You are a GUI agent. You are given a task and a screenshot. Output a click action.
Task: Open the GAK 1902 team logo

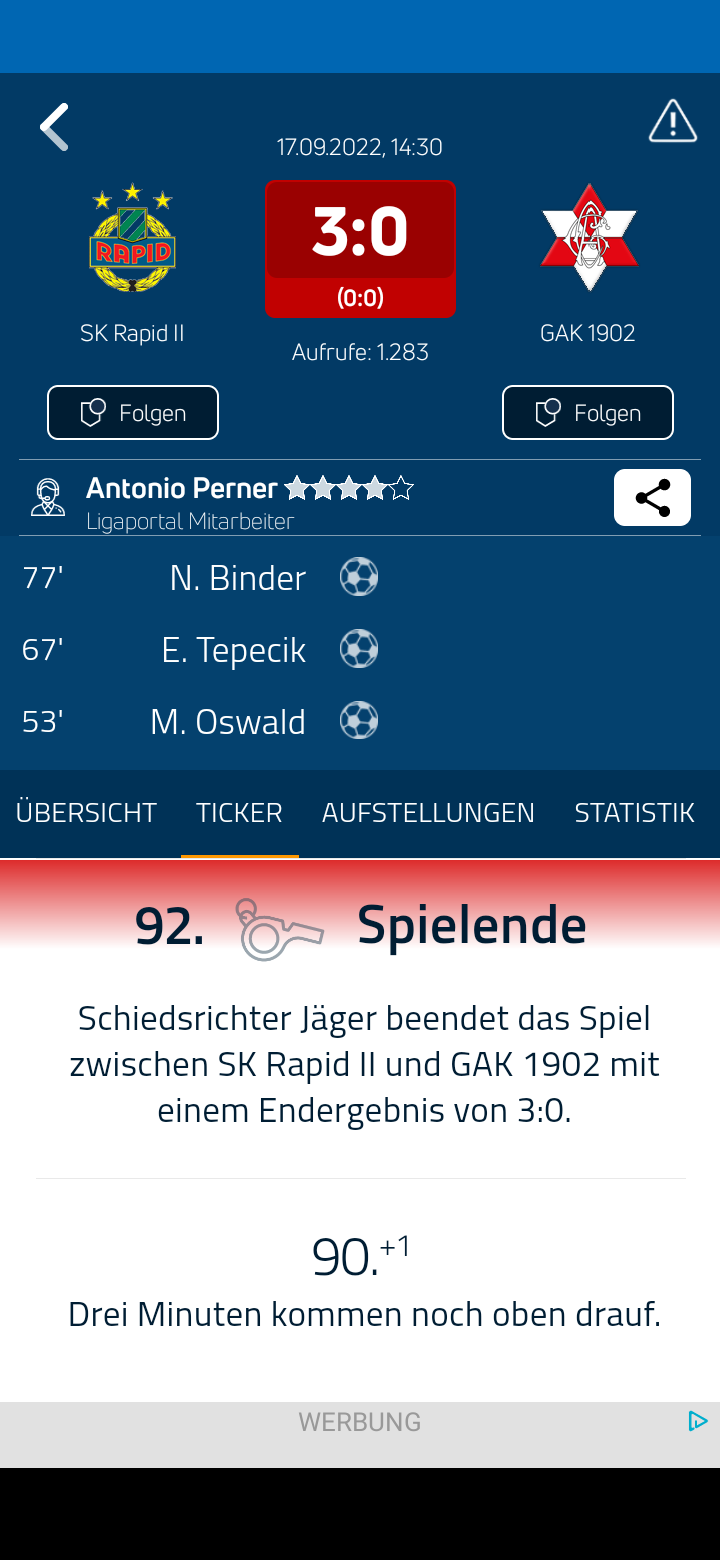click(589, 238)
